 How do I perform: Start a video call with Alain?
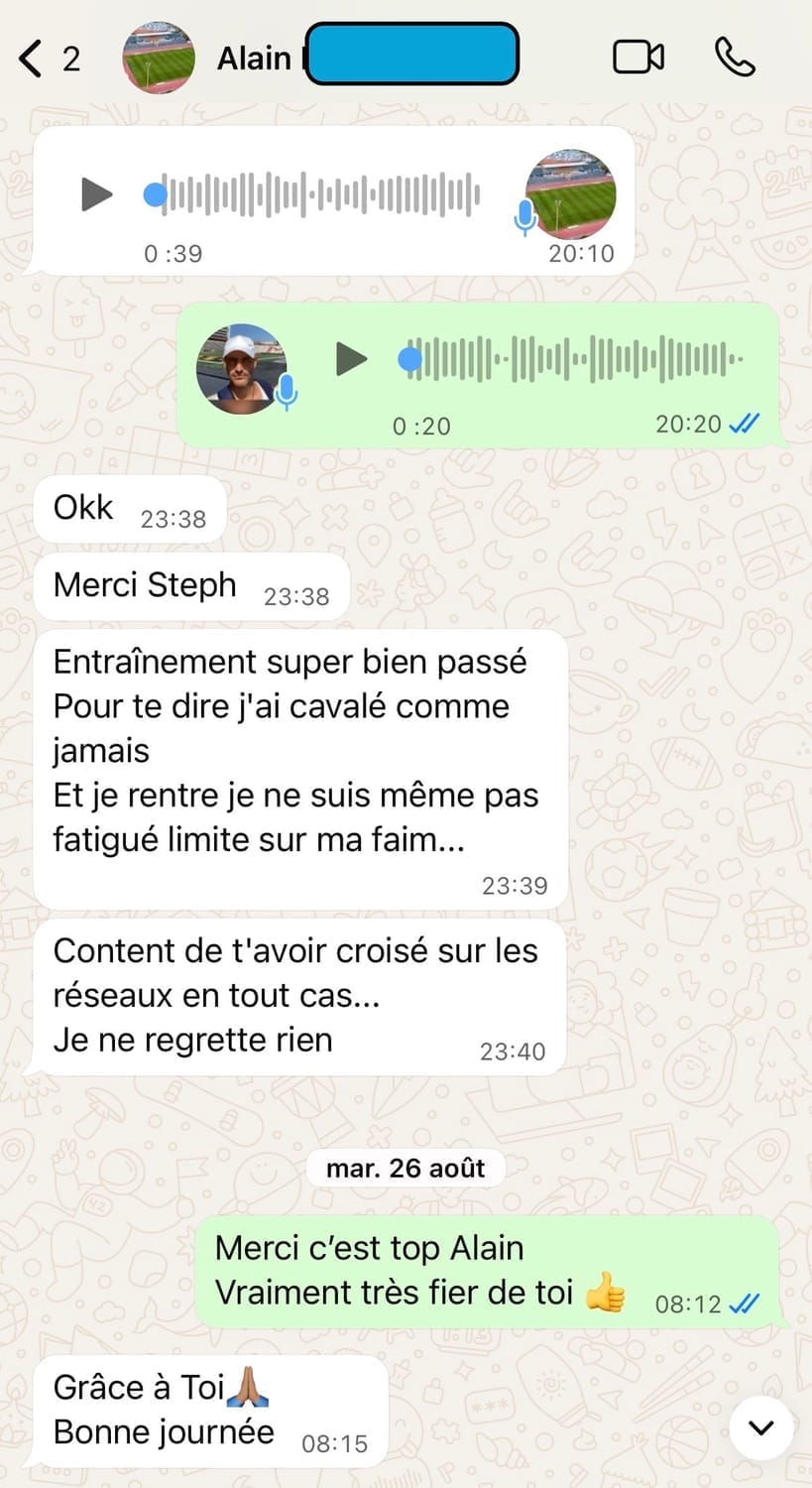coord(638,58)
